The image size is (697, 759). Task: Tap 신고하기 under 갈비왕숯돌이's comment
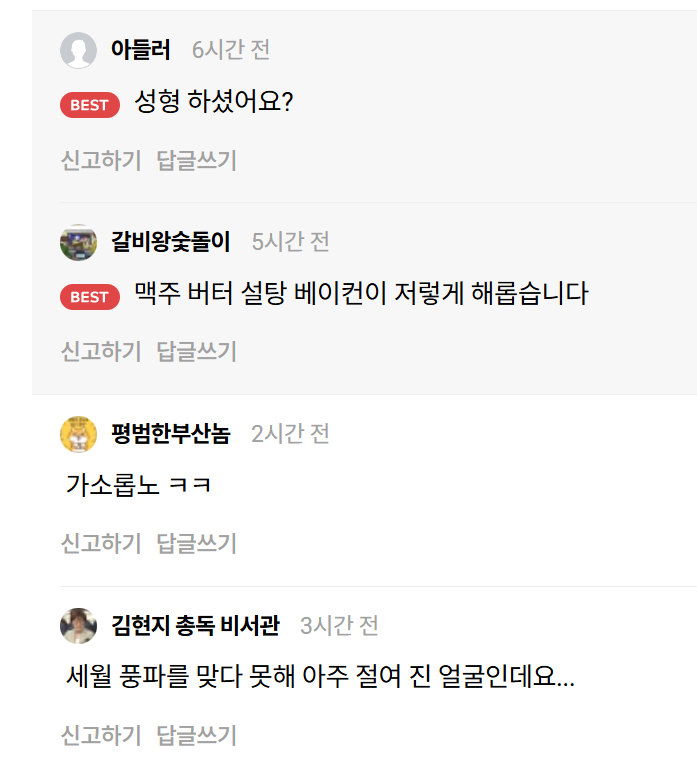tap(101, 351)
